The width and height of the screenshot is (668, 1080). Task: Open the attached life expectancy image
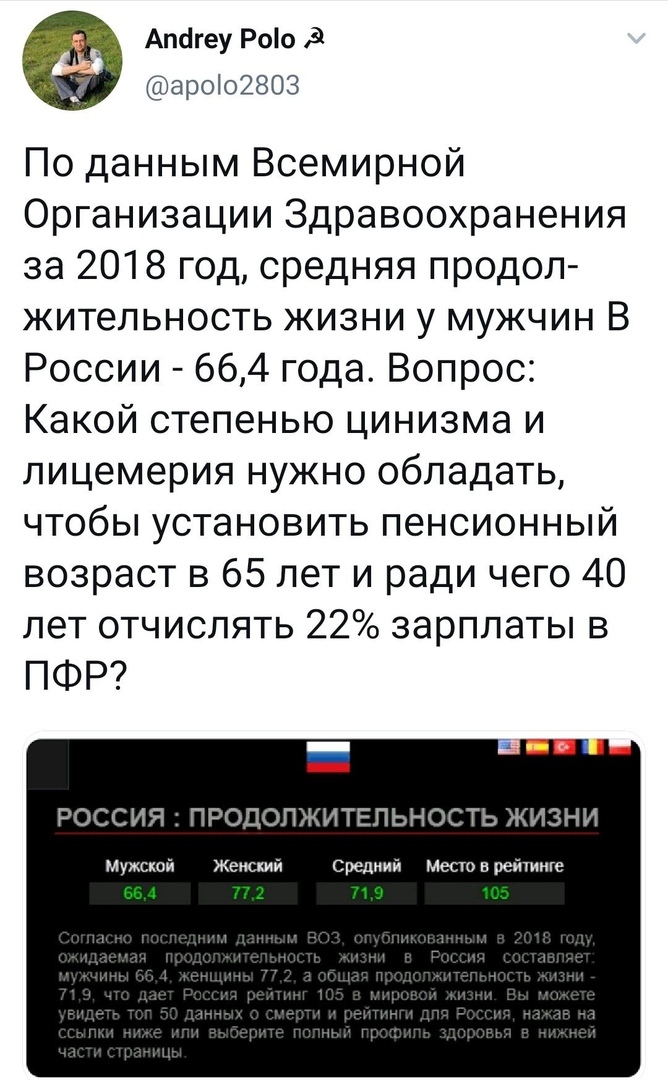pyautogui.click(x=334, y=905)
